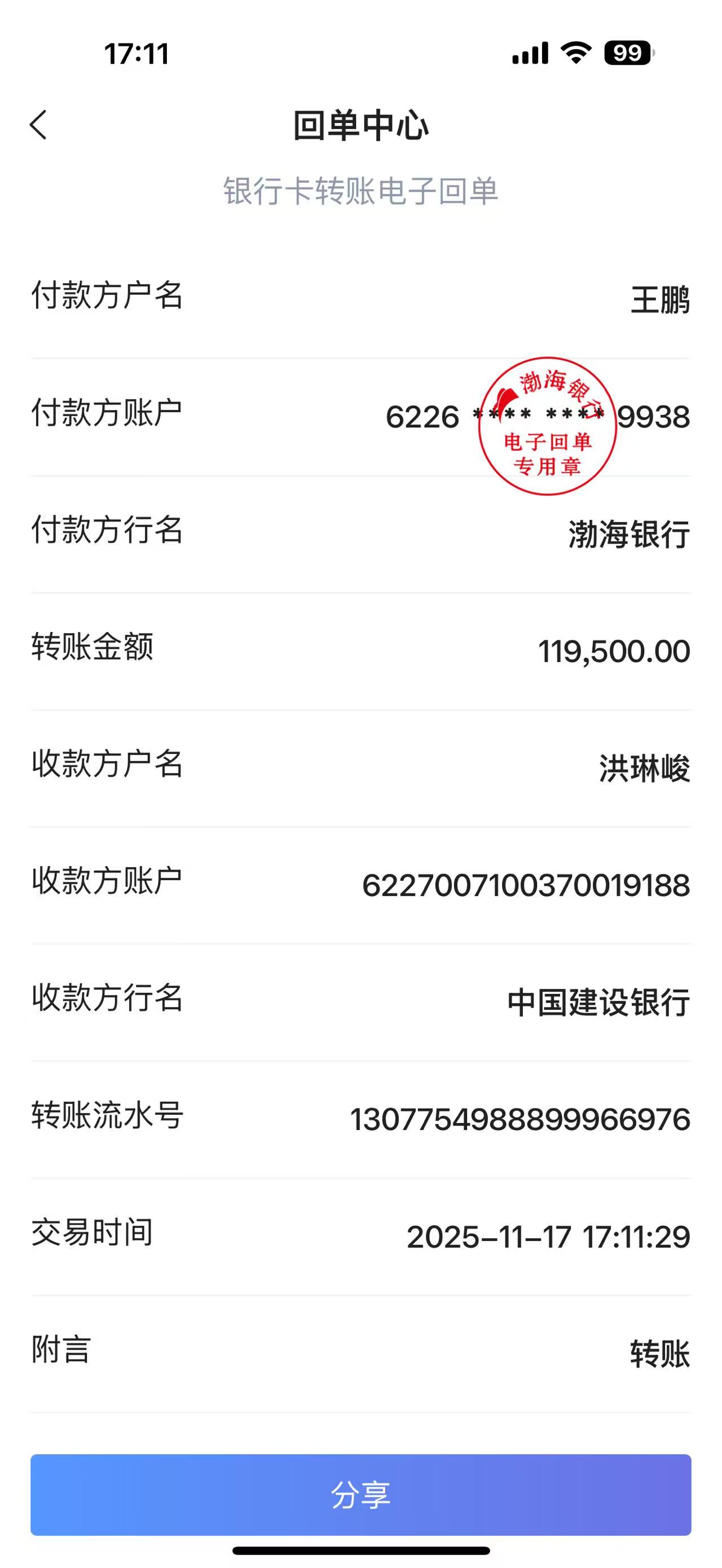Tap the 分享 button to share receipt
722x1568 pixels.
[360, 1494]
